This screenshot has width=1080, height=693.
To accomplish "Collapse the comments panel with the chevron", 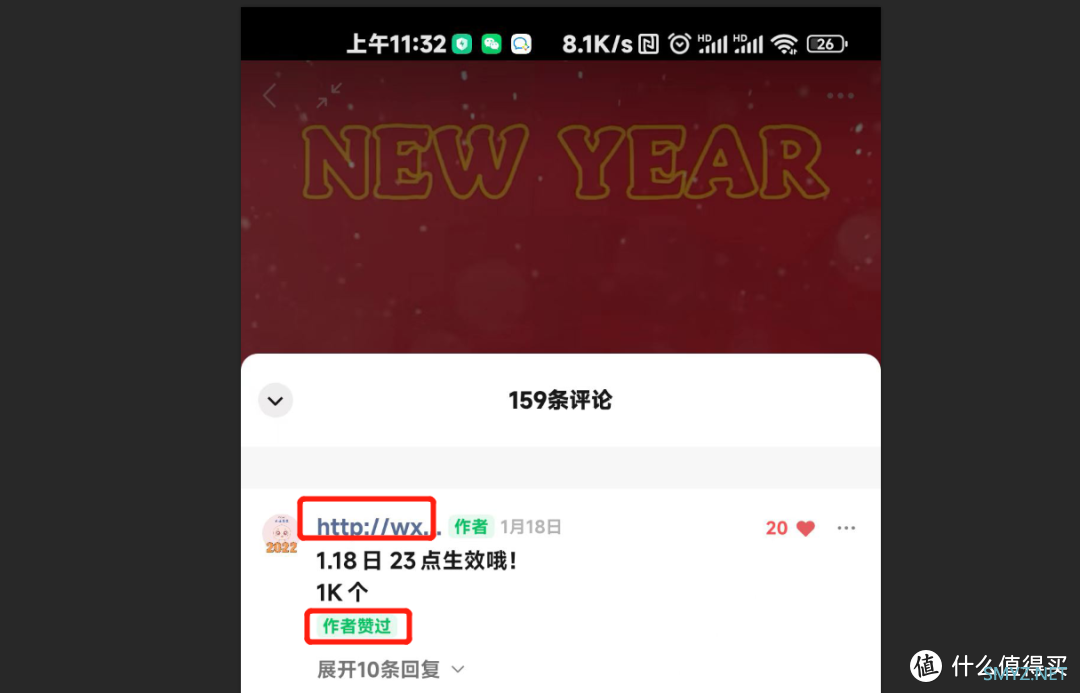I will pyautogui.click(x=275, y=401).
